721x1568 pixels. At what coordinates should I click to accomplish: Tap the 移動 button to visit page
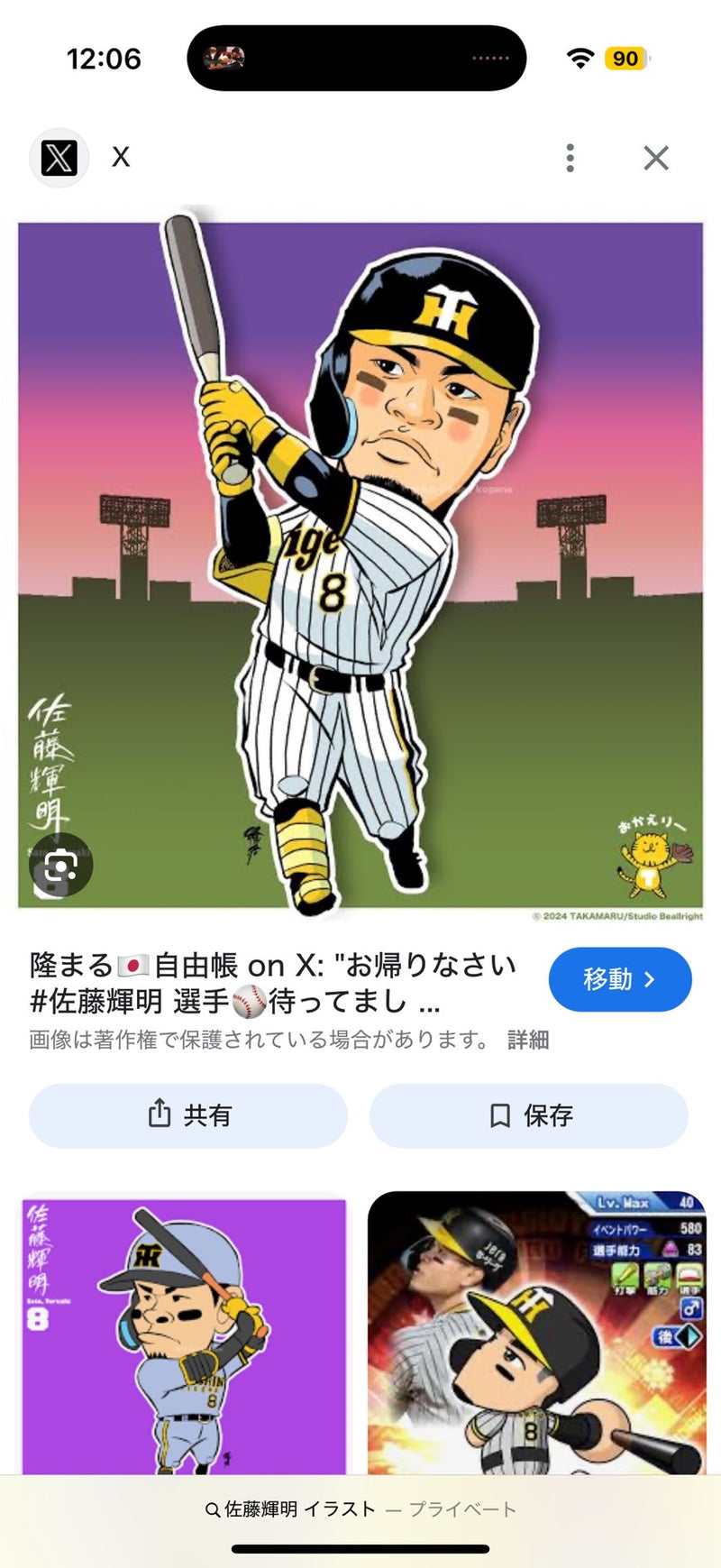[x=620, y=979]
